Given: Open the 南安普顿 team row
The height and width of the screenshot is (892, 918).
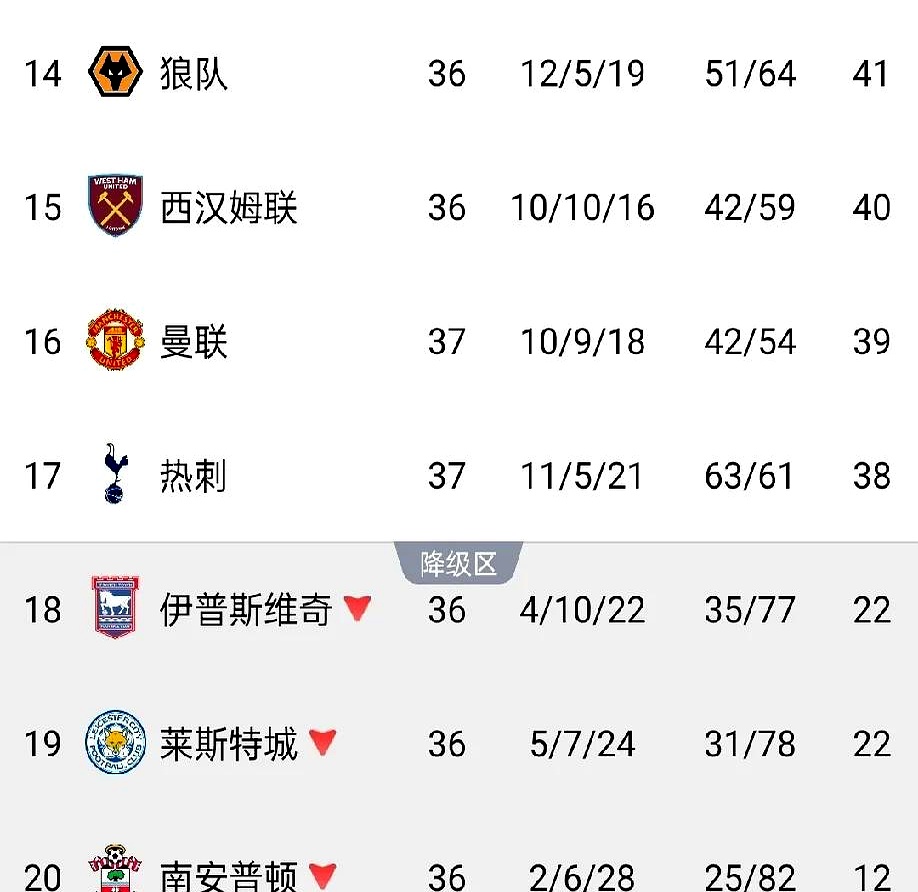Looking at the screenshot, I should (228, 876).
